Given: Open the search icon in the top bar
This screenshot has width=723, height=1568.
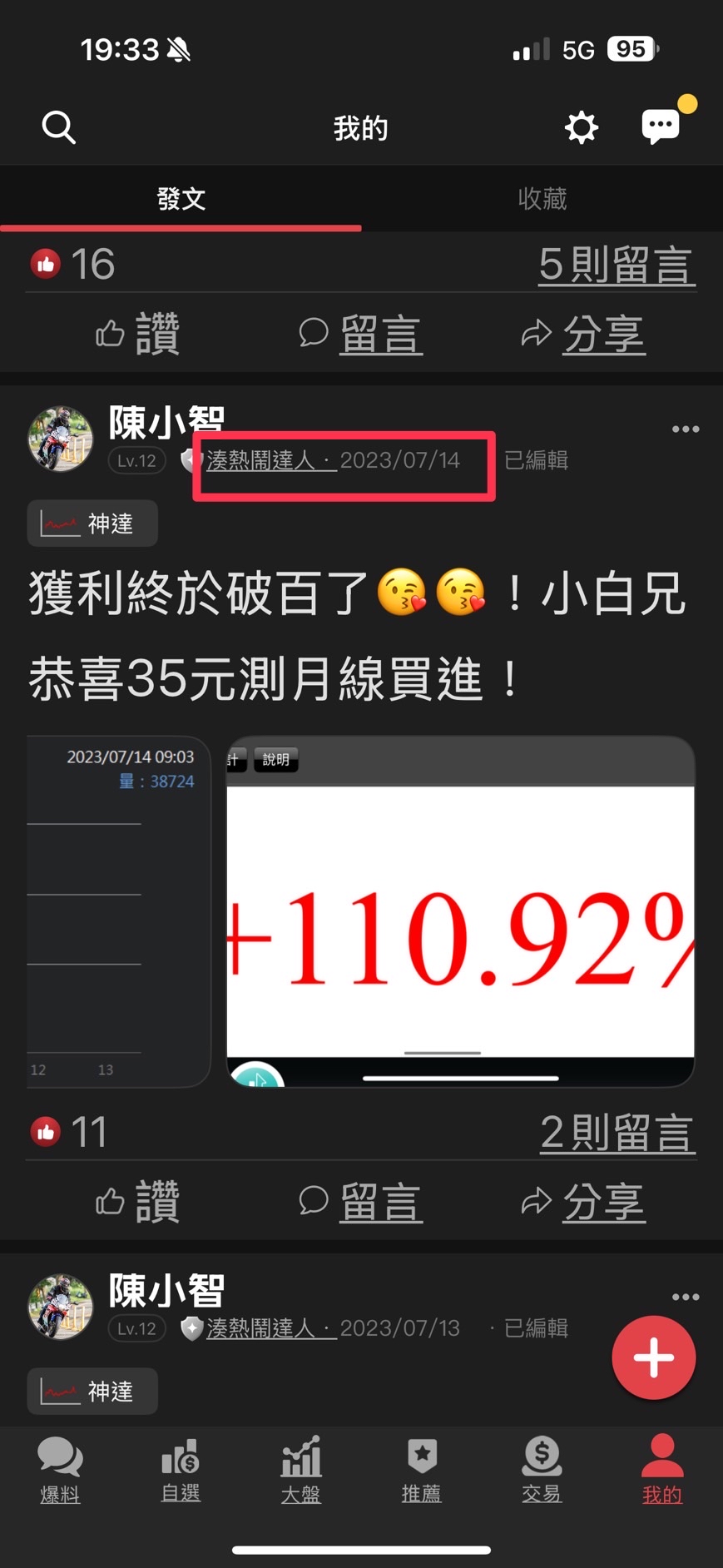Looking at the screenshot, I should (x=58, y=127).
